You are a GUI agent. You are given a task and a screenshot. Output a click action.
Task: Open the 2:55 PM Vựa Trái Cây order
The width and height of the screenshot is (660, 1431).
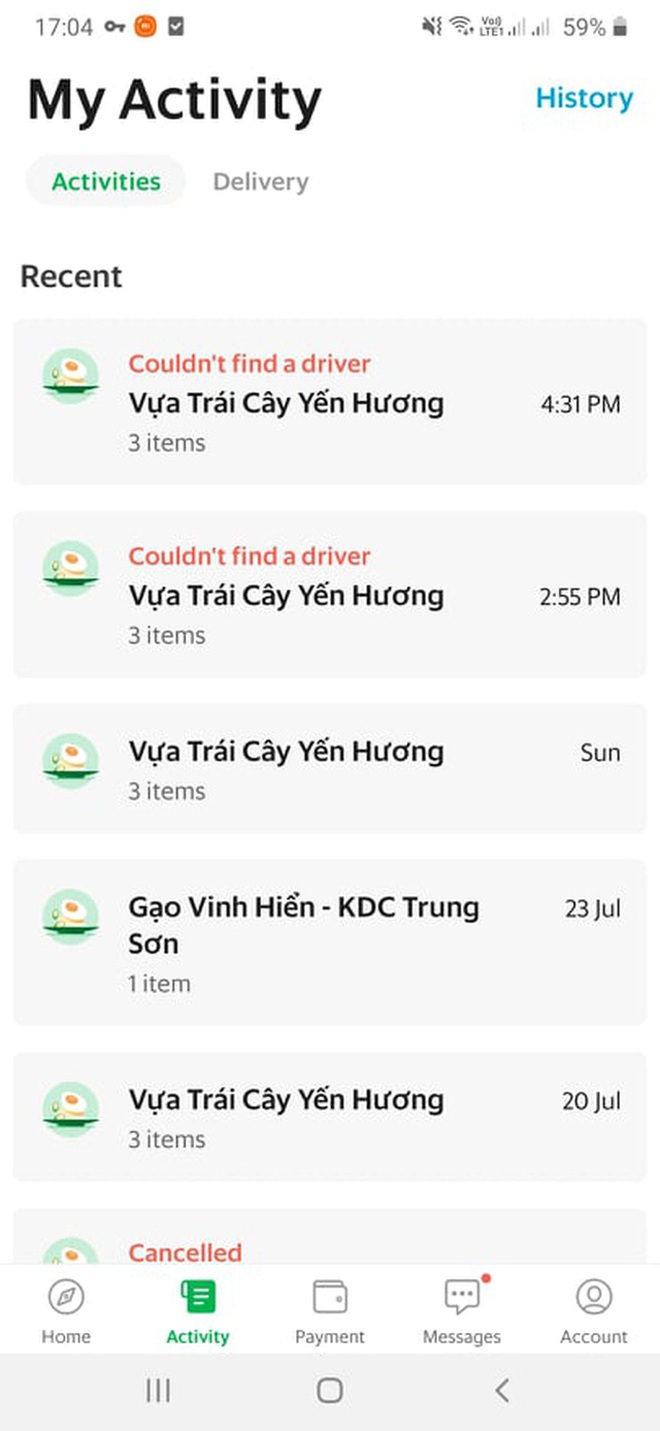click(330, 594)
